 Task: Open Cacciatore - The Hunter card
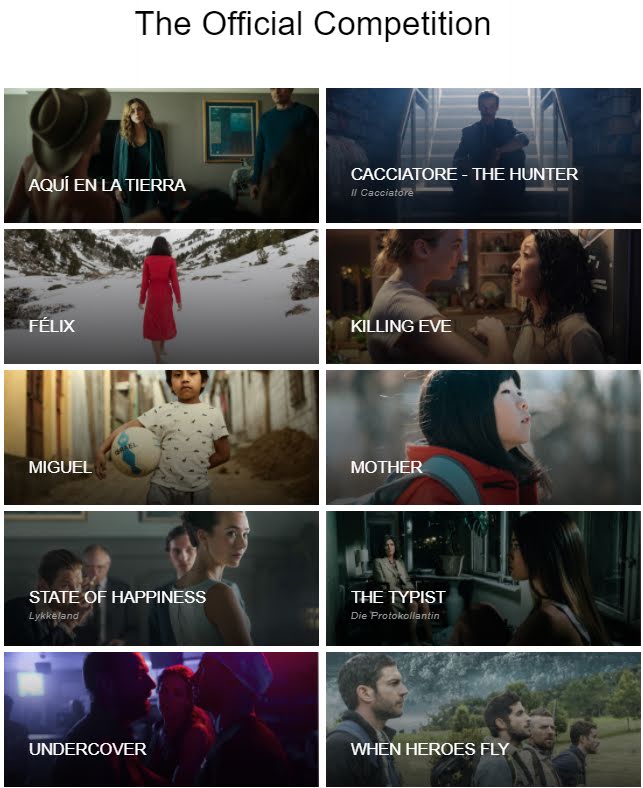point(483,155)
